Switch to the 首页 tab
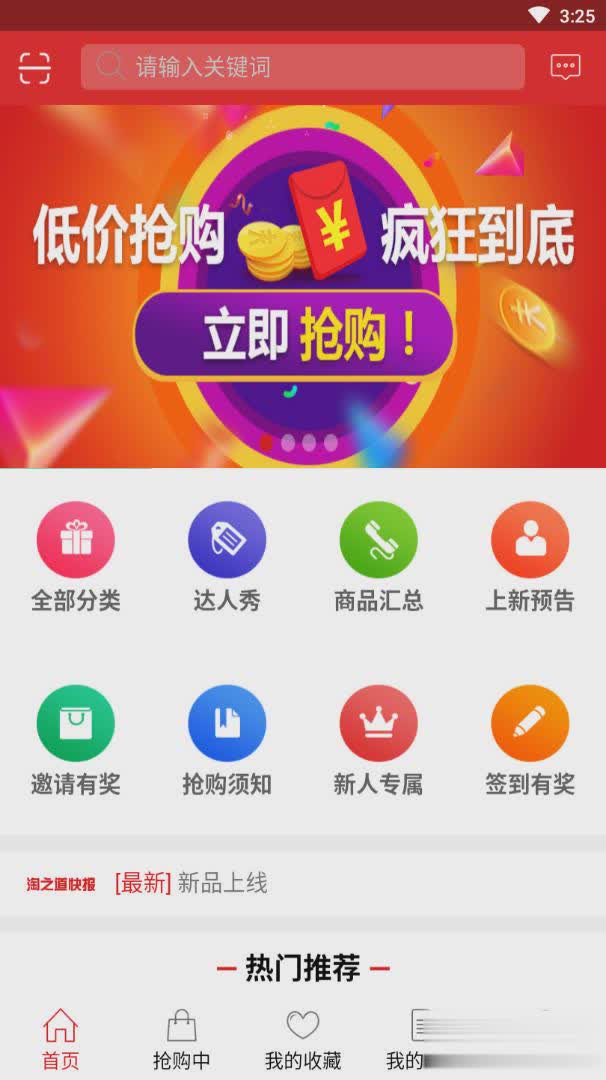 [x=60, y=1040]
